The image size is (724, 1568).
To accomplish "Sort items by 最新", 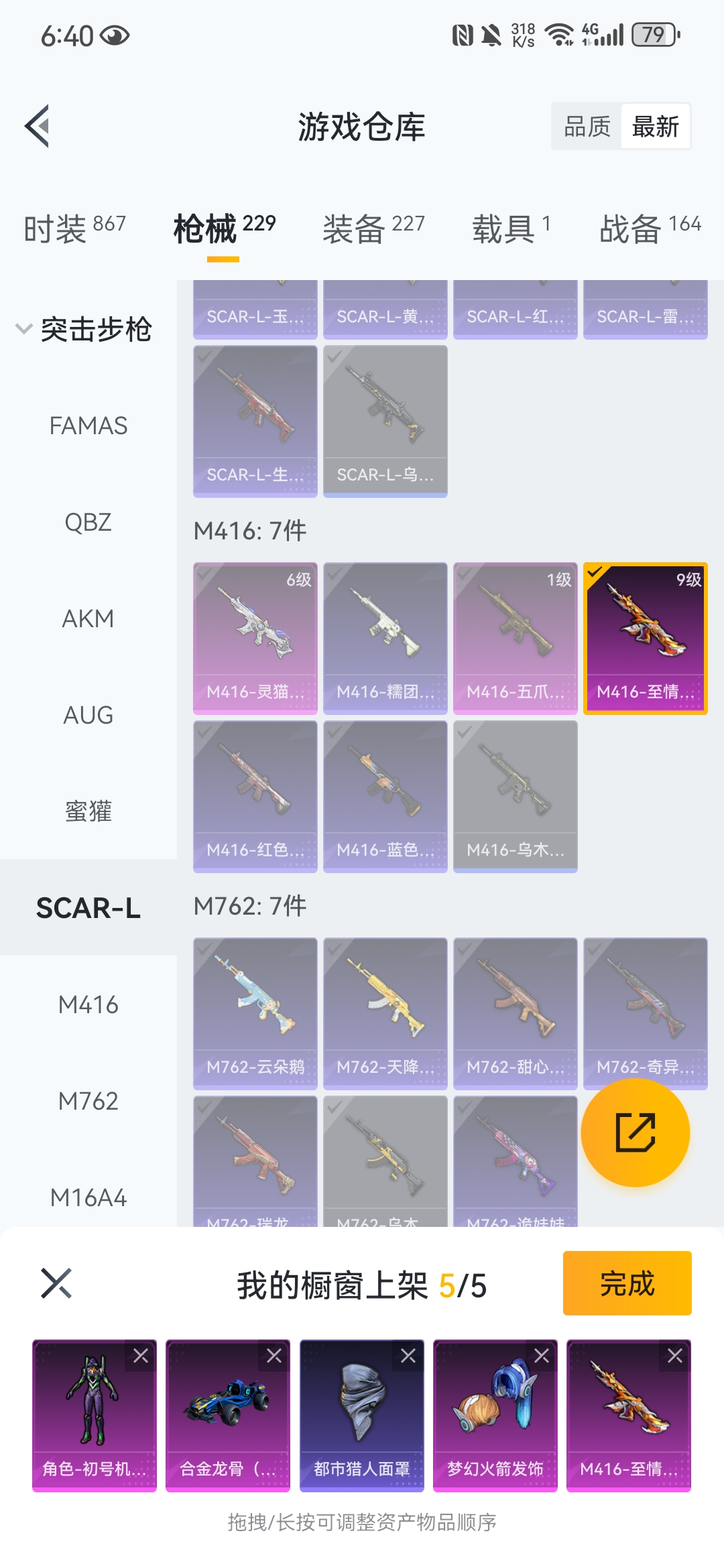I will 655,126.
